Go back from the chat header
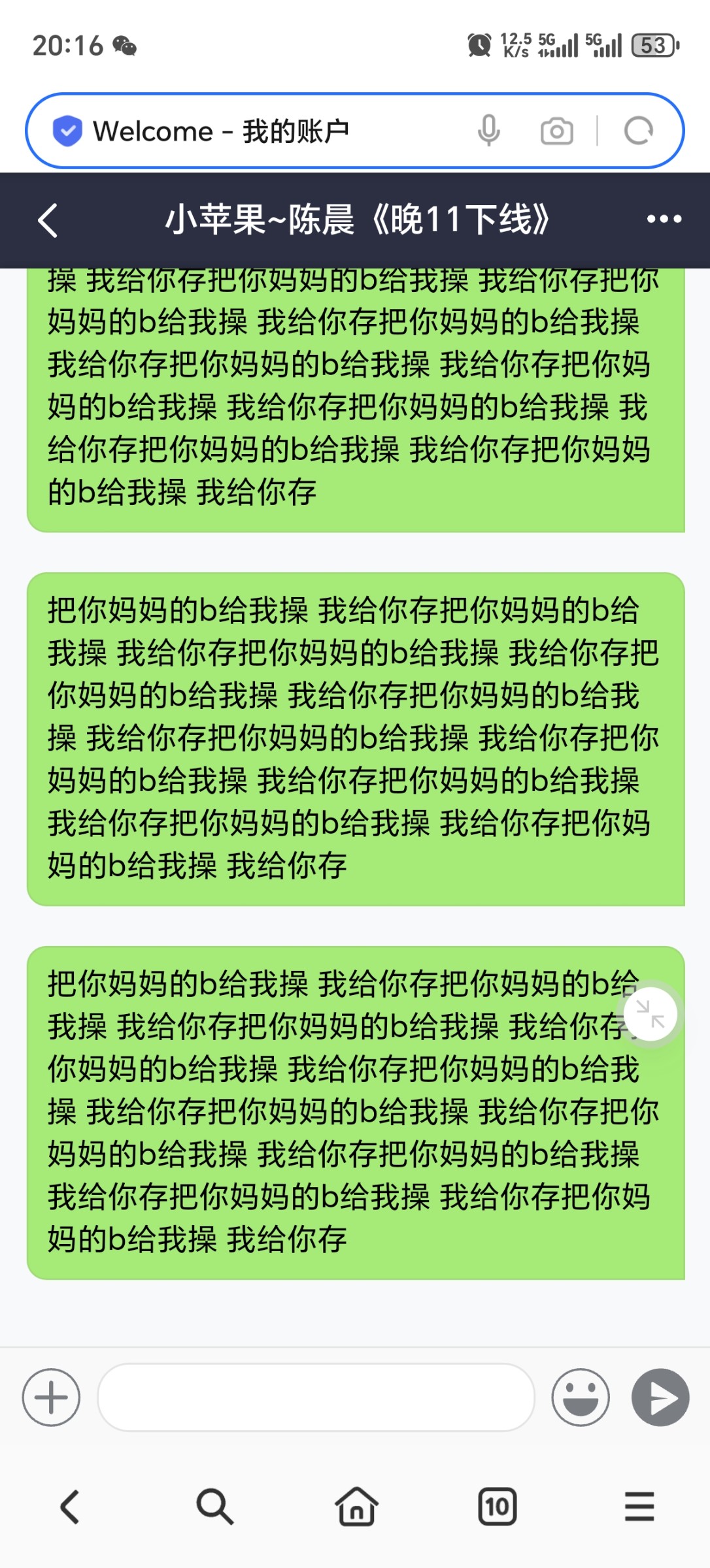Screen dimensions: 710x1568 point(48,220)
